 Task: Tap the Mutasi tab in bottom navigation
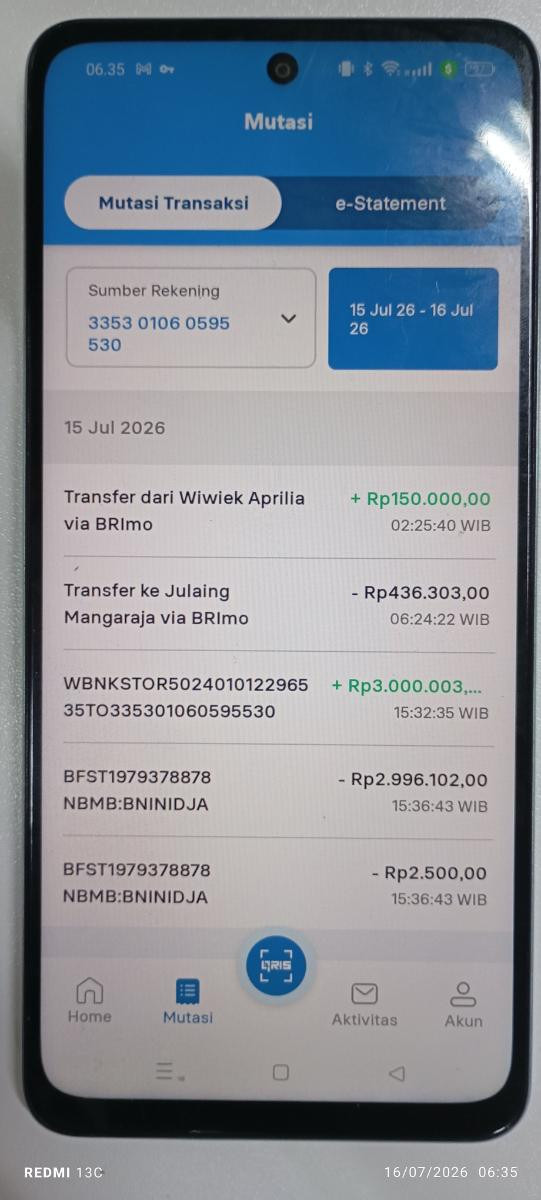(x=188, y=1001)
